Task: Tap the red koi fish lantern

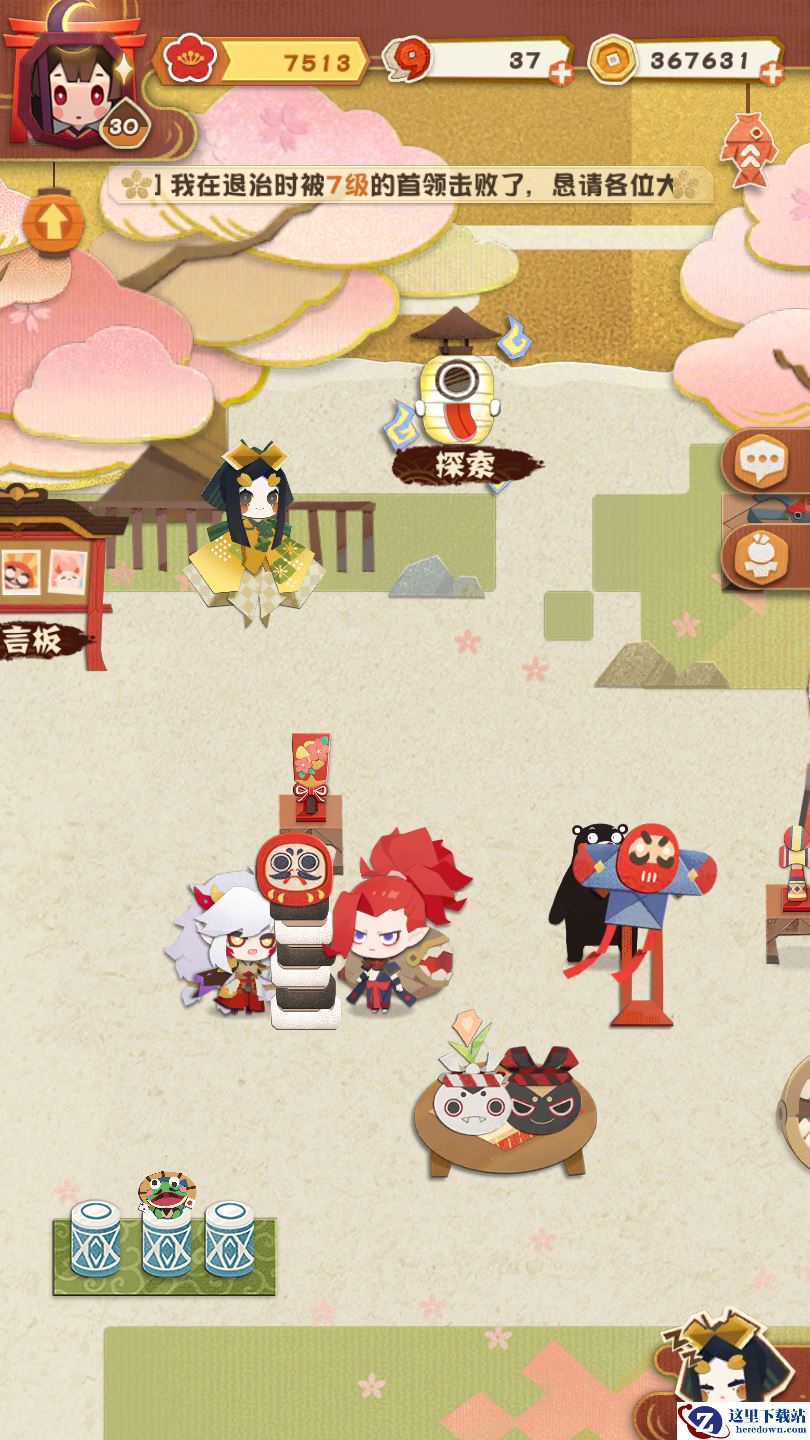Action: [747, 150]
